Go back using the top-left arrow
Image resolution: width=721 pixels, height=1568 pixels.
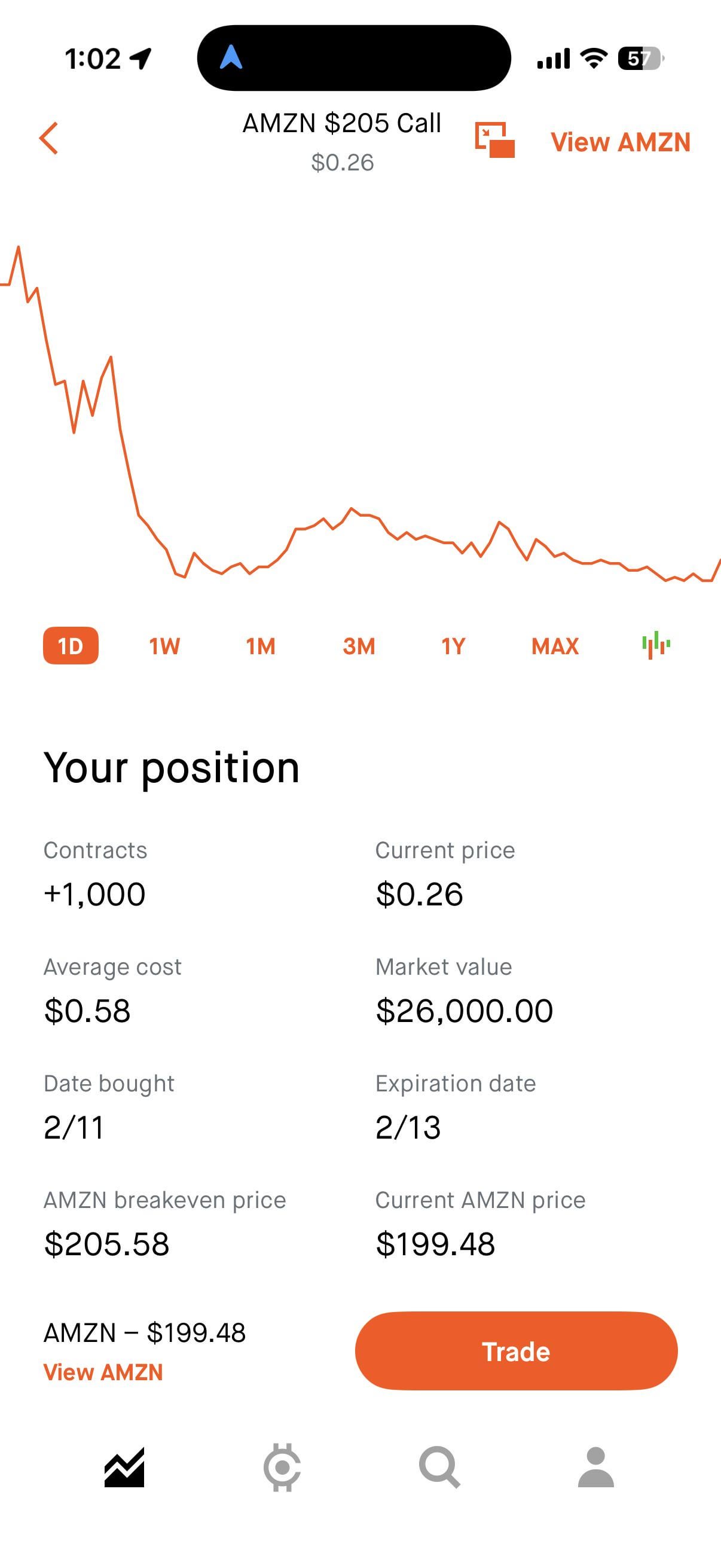(48, 139)
